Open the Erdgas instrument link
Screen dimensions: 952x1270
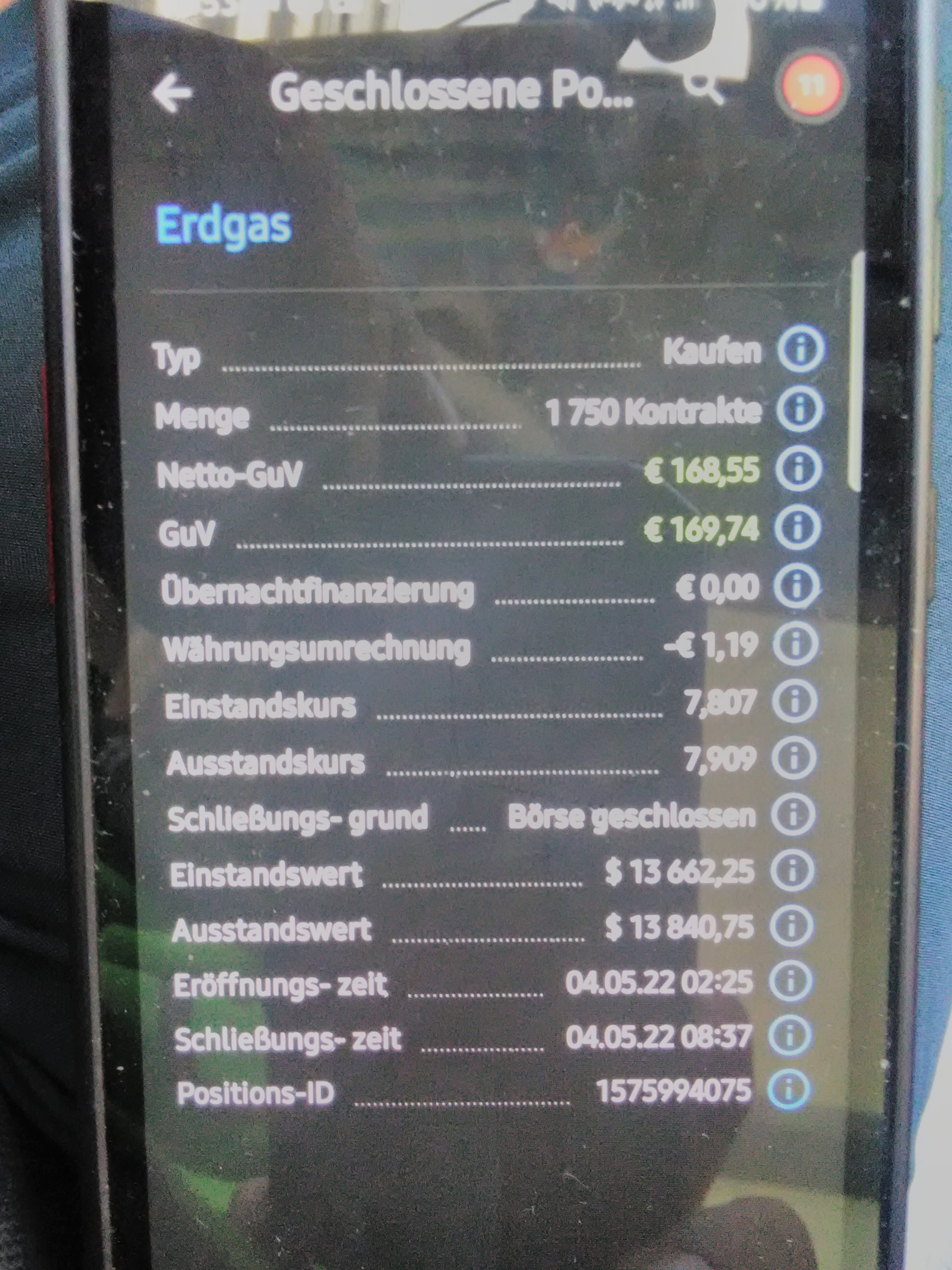coord(224,226)
